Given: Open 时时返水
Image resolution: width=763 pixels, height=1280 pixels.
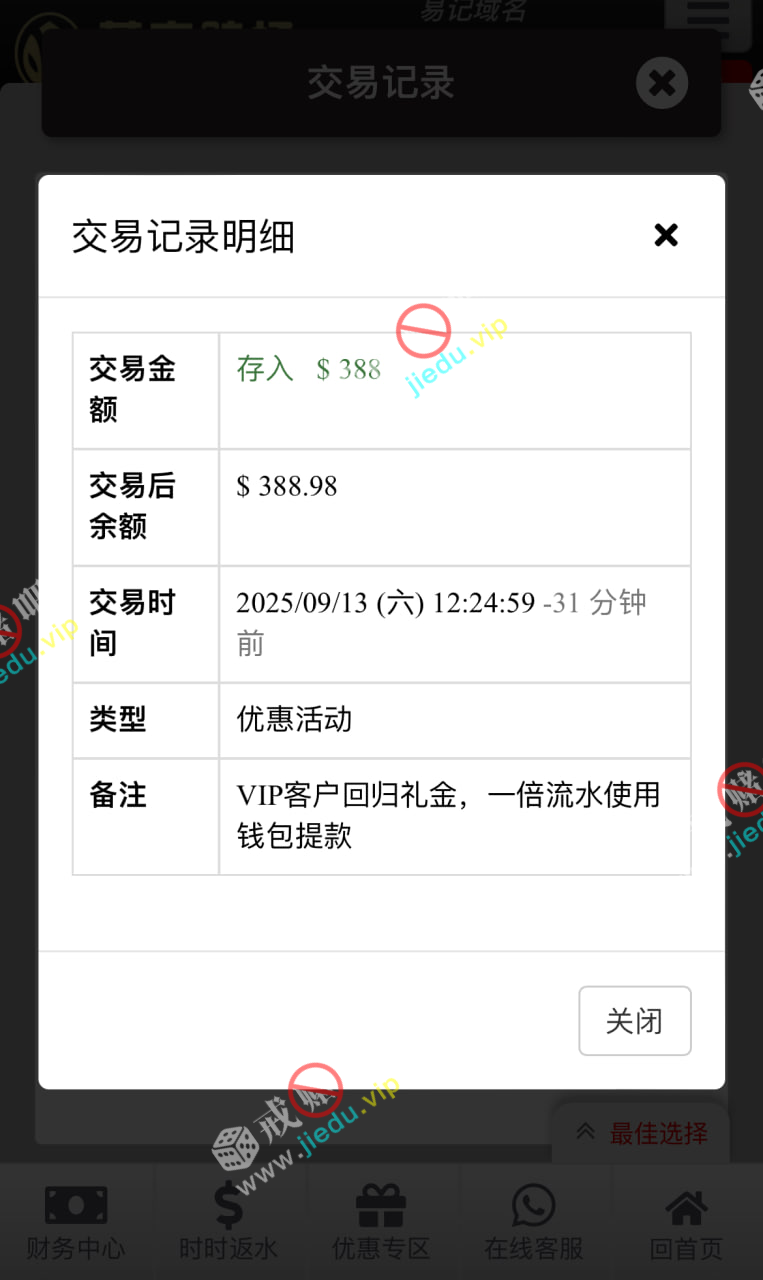Looking at the screenshot, I should pos(228,1222).
